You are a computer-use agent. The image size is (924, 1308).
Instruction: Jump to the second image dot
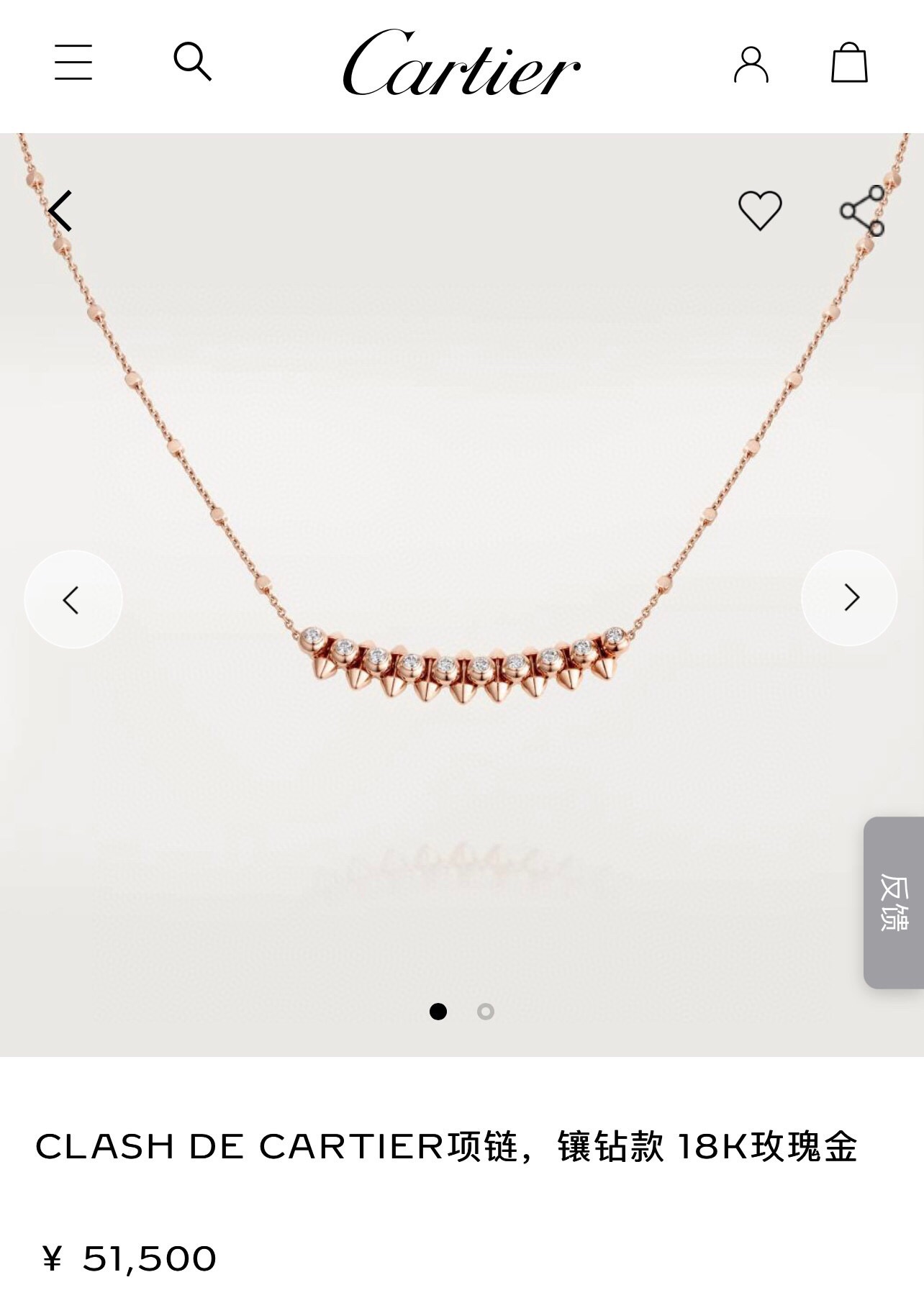(486, 1012)
